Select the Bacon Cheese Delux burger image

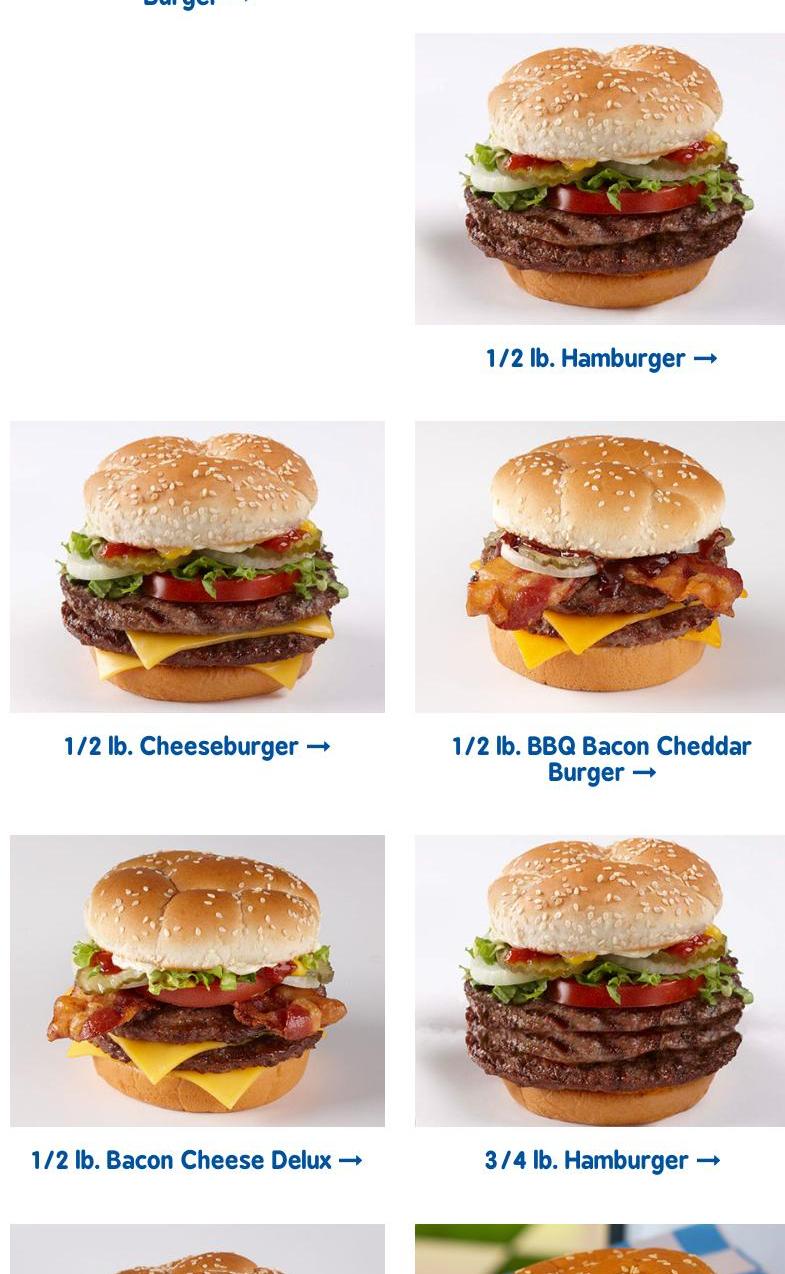[197, 980]
